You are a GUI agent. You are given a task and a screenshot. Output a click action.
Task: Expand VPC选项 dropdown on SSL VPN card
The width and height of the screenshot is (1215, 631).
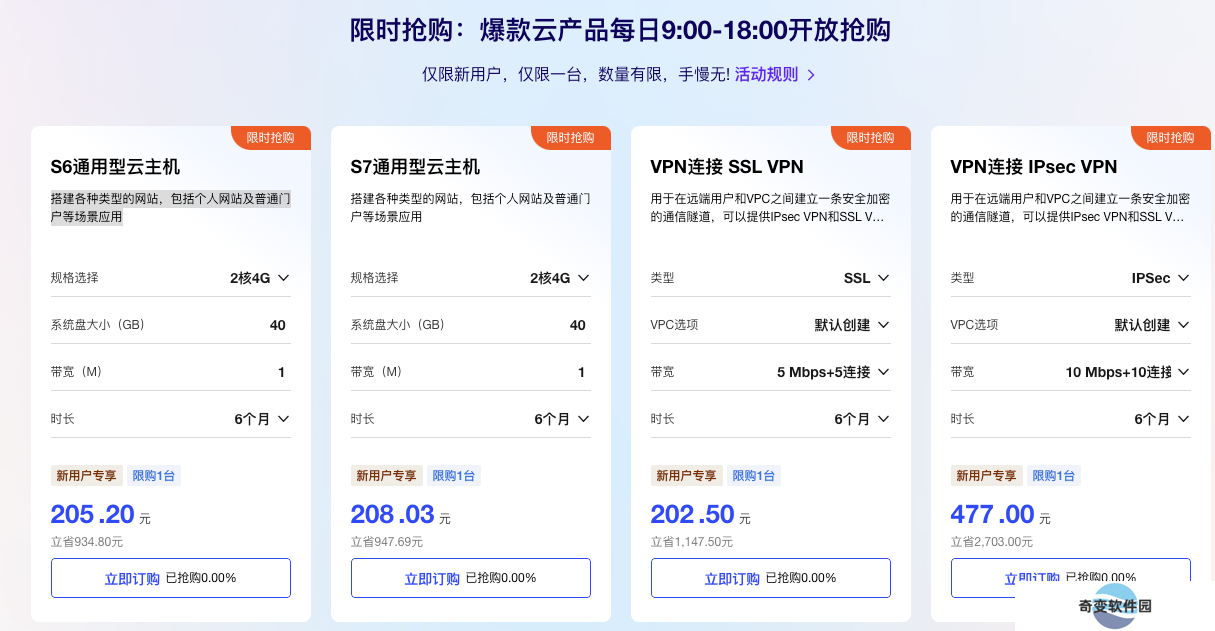point(852,325)
